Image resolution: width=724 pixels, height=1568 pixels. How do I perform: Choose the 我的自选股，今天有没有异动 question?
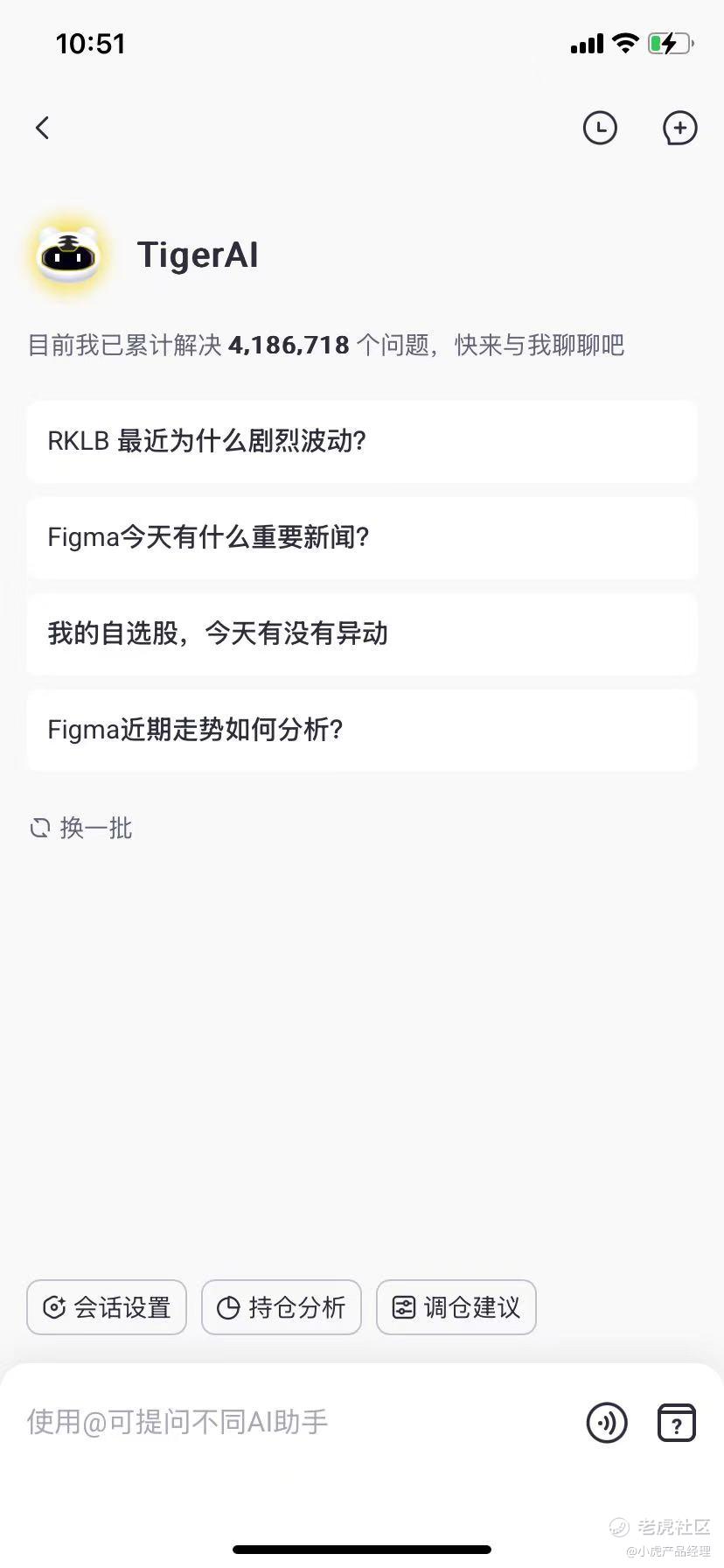[x=361, y=633]
